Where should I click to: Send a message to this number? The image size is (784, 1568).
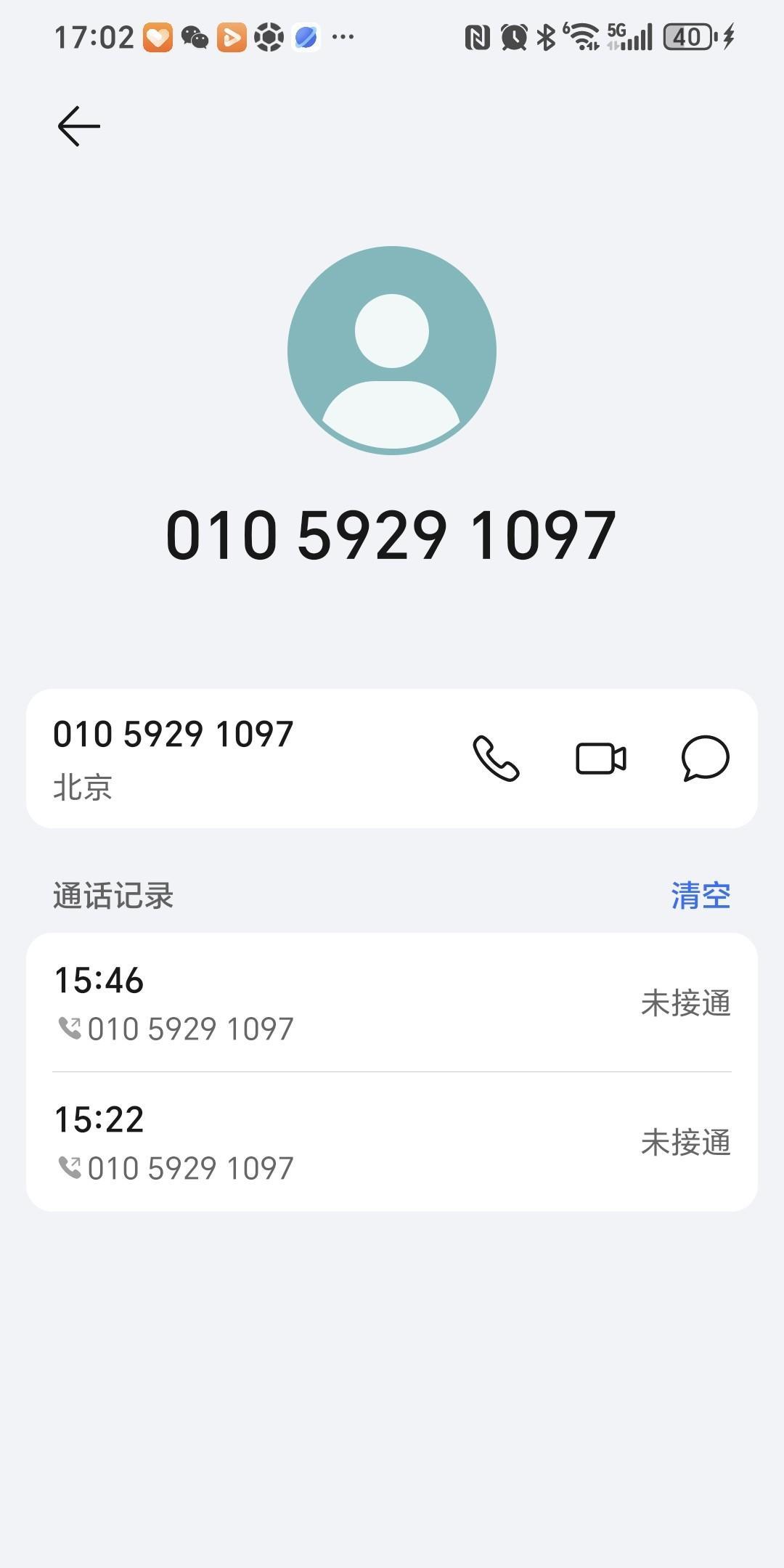[705, 758]
